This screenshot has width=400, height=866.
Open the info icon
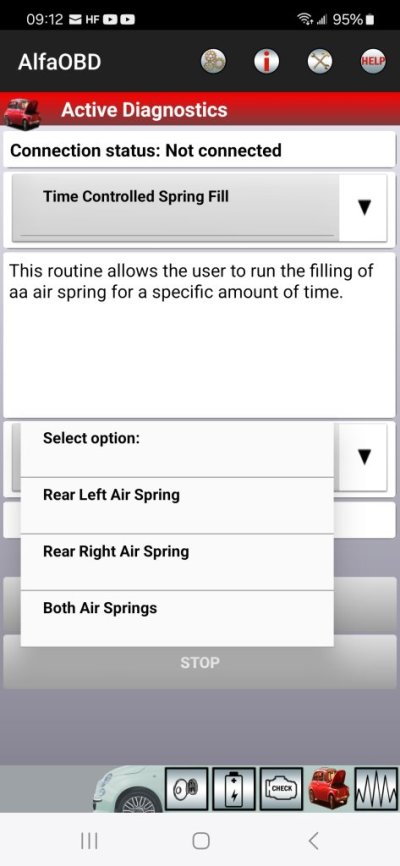[266, 61]
